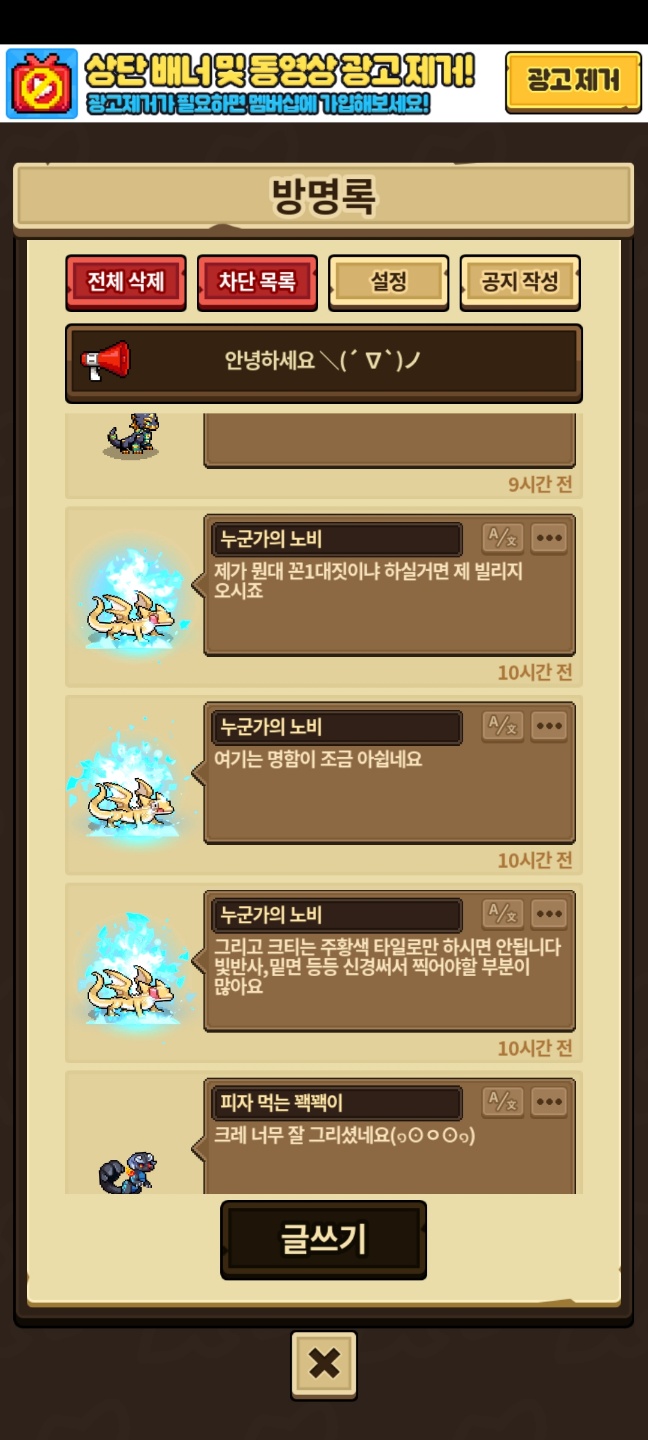
Task: Translate the message about 꼰1대짓
Action: [503, 538]
